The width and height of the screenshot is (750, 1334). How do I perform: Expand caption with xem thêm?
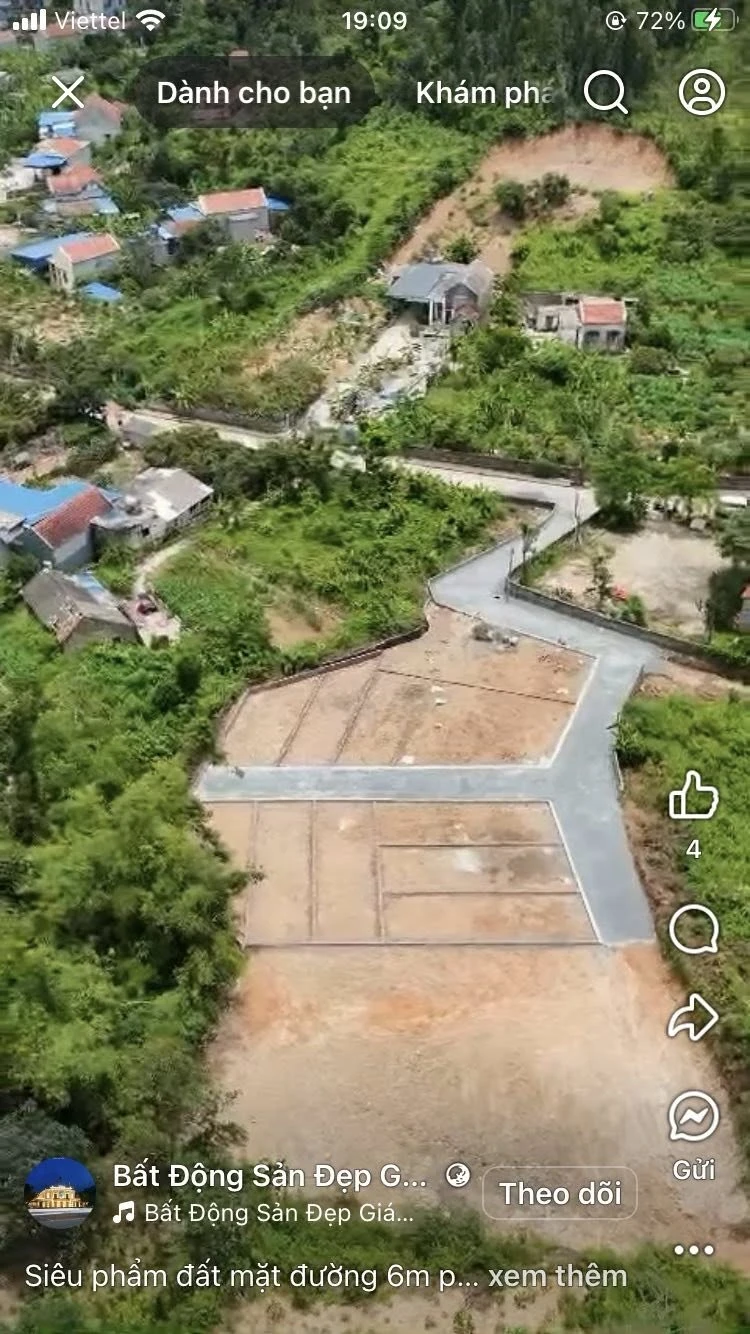[x=558, y=1276]
